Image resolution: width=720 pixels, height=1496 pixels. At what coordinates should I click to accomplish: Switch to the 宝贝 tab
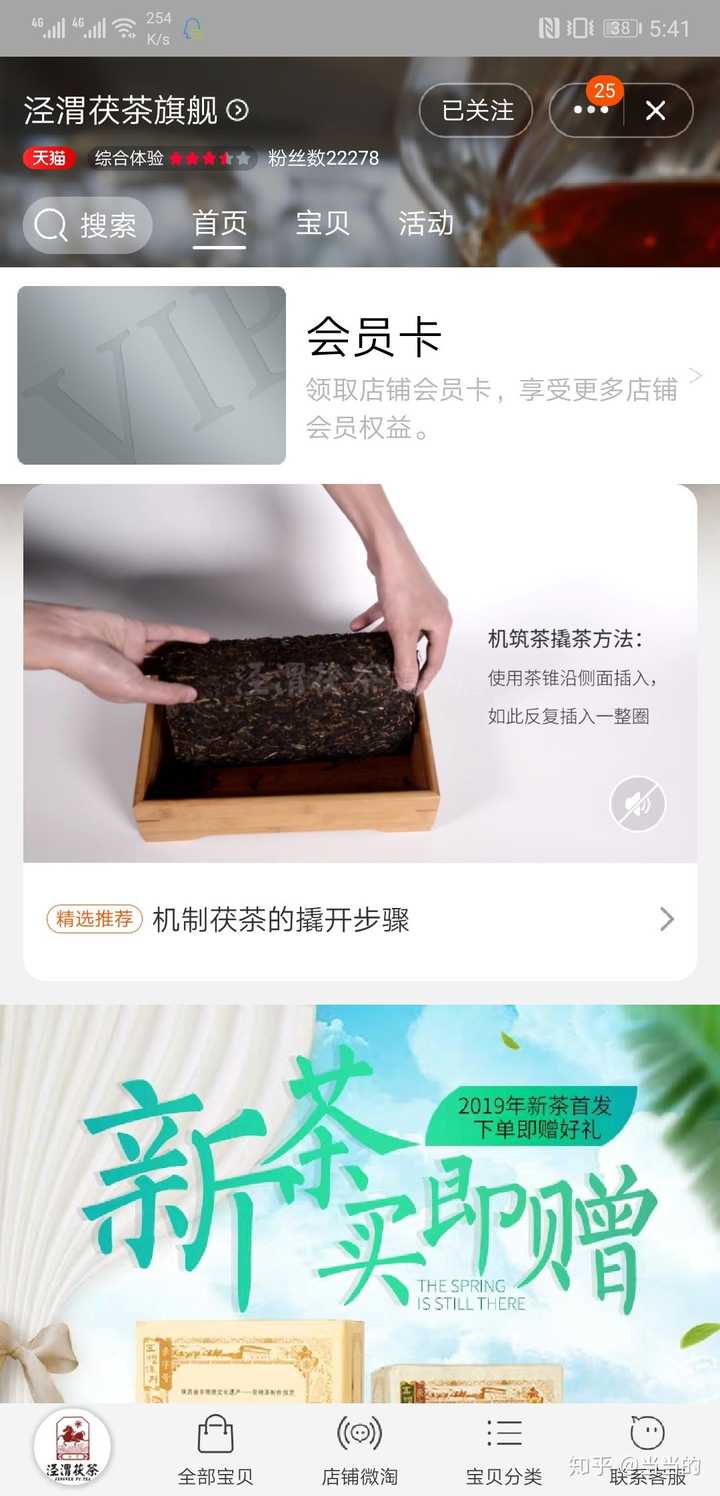(322, 224)
